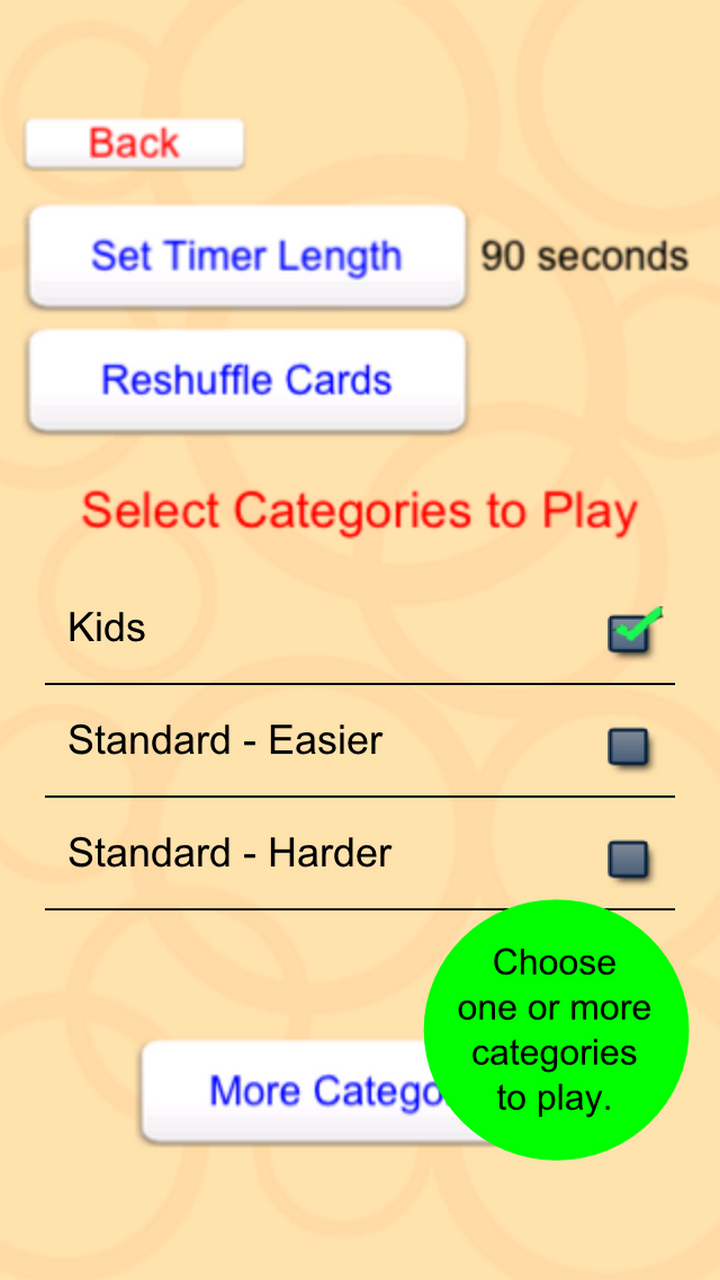Click the Select Categories to Play heading

click(360, 511)
